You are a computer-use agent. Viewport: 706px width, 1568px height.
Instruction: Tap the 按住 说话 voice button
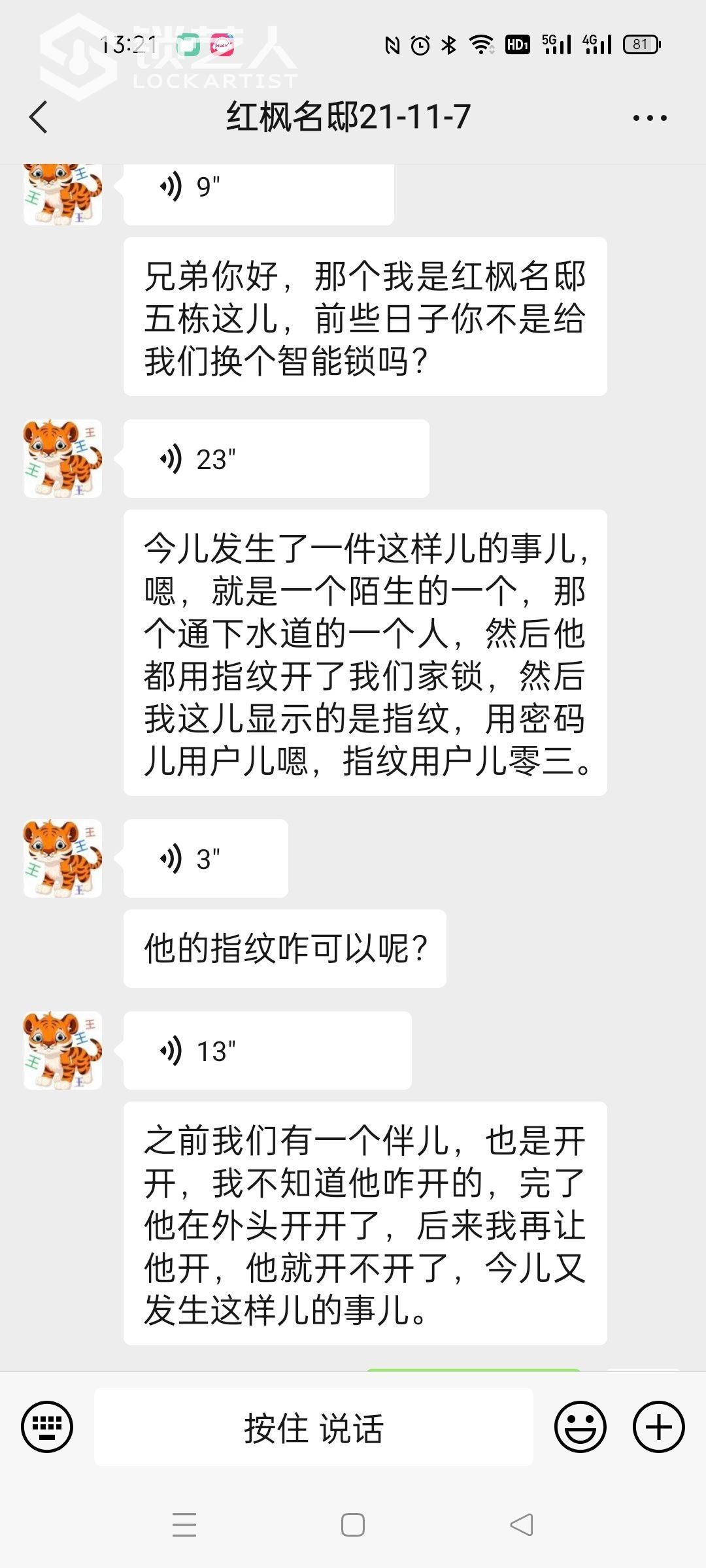pos(314,1428)
